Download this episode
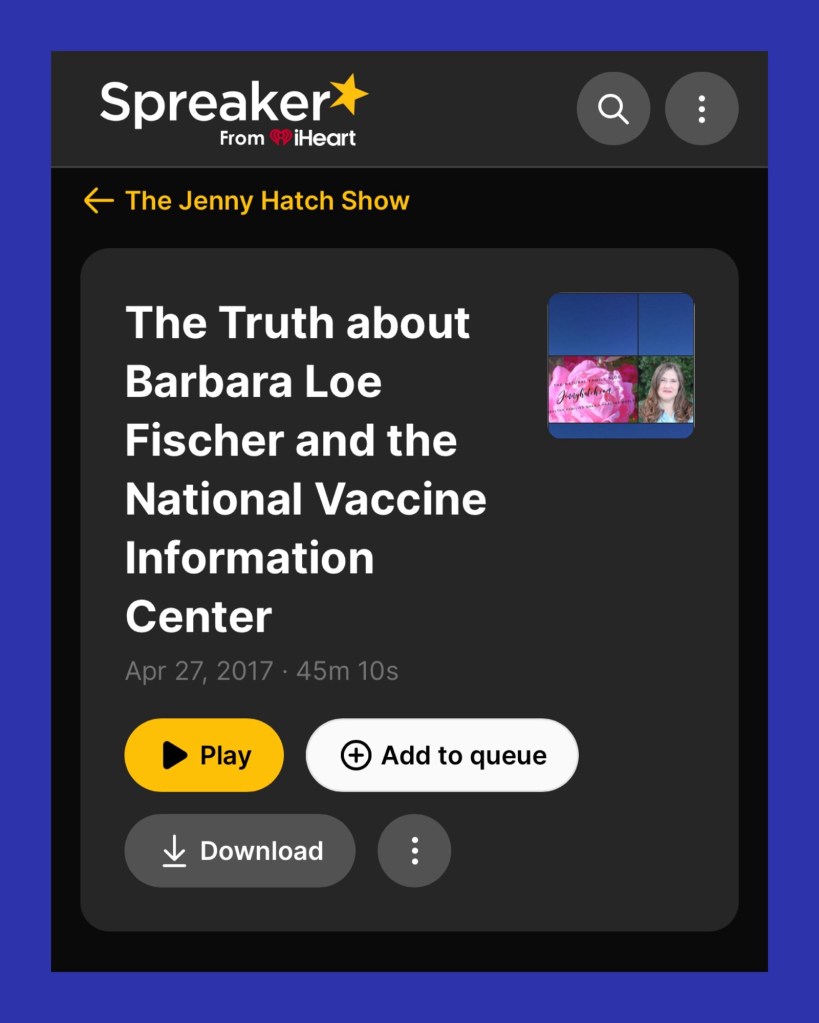 click(x=240, y=851)
